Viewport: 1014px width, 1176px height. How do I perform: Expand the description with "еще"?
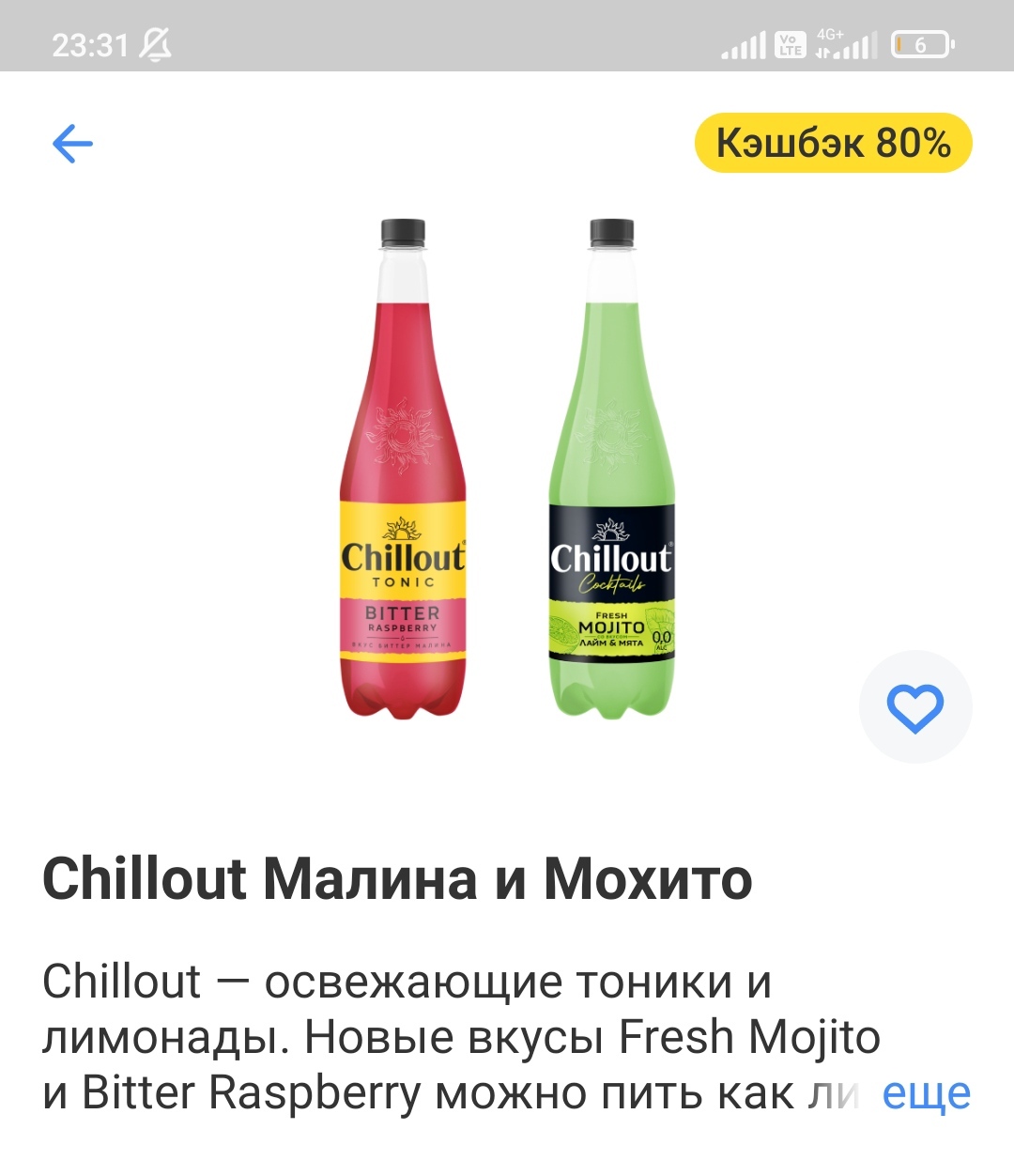point(926,1093)
